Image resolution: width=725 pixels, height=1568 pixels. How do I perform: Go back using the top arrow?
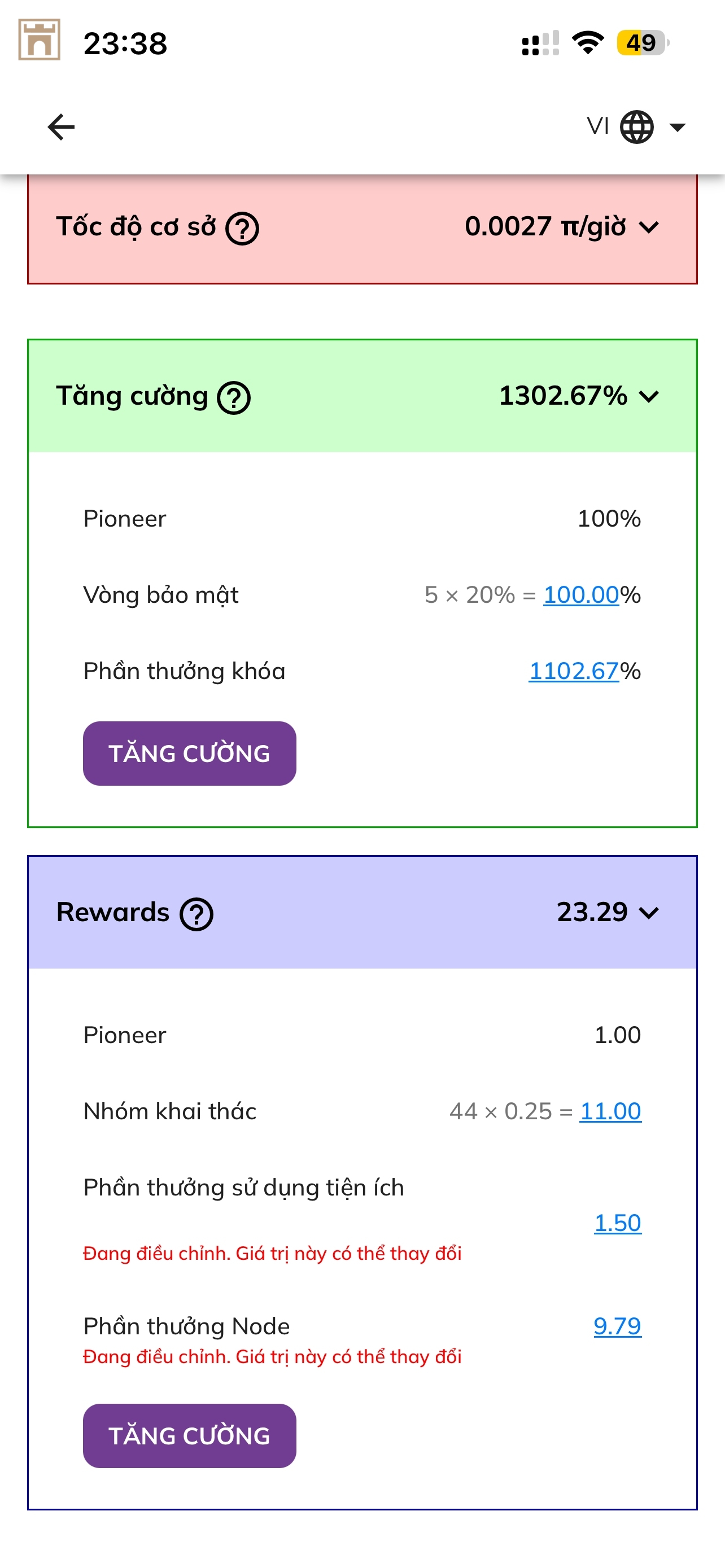pos(61,127)
